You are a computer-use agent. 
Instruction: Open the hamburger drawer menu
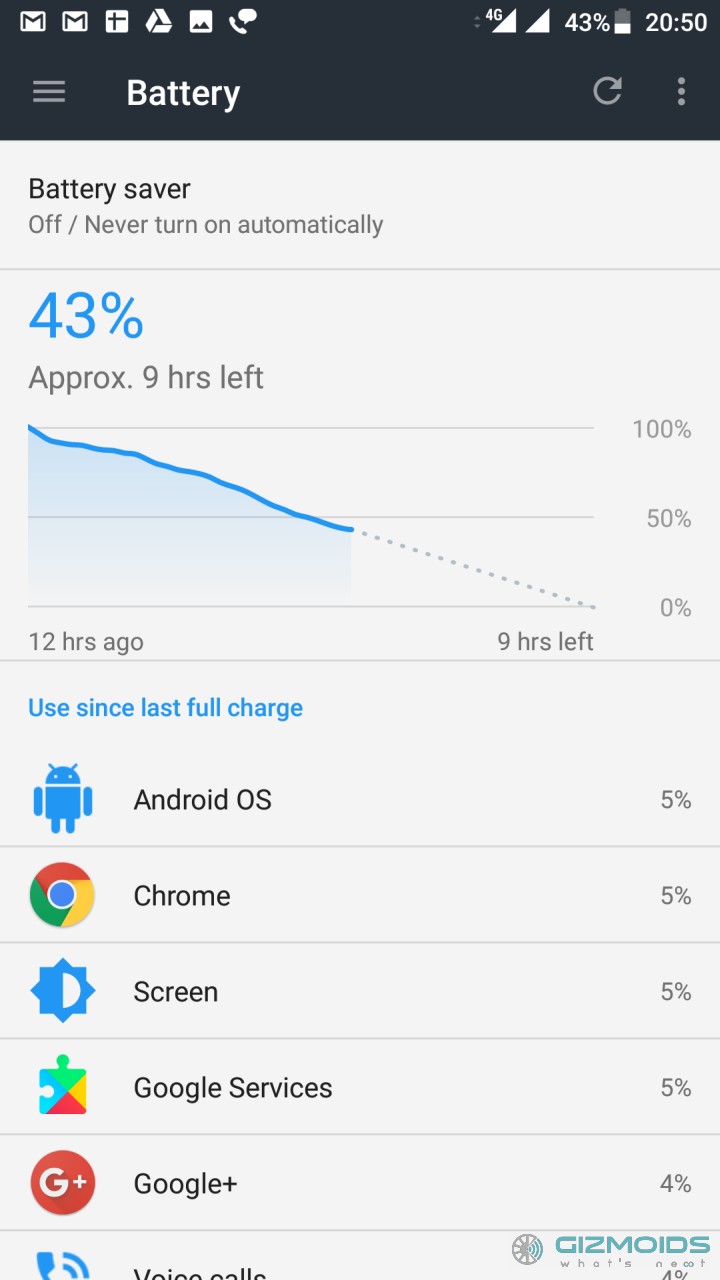(x=49, y=92)
